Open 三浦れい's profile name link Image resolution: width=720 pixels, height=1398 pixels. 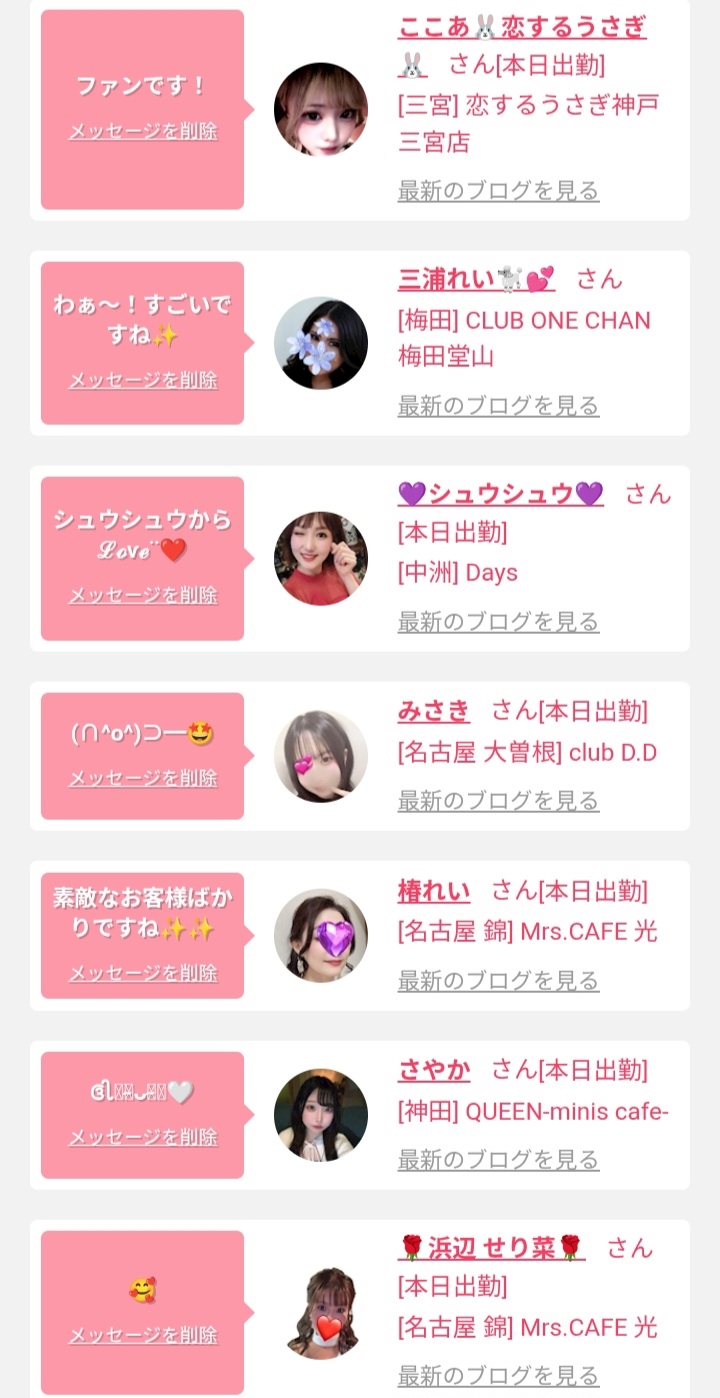pos(476,279)
